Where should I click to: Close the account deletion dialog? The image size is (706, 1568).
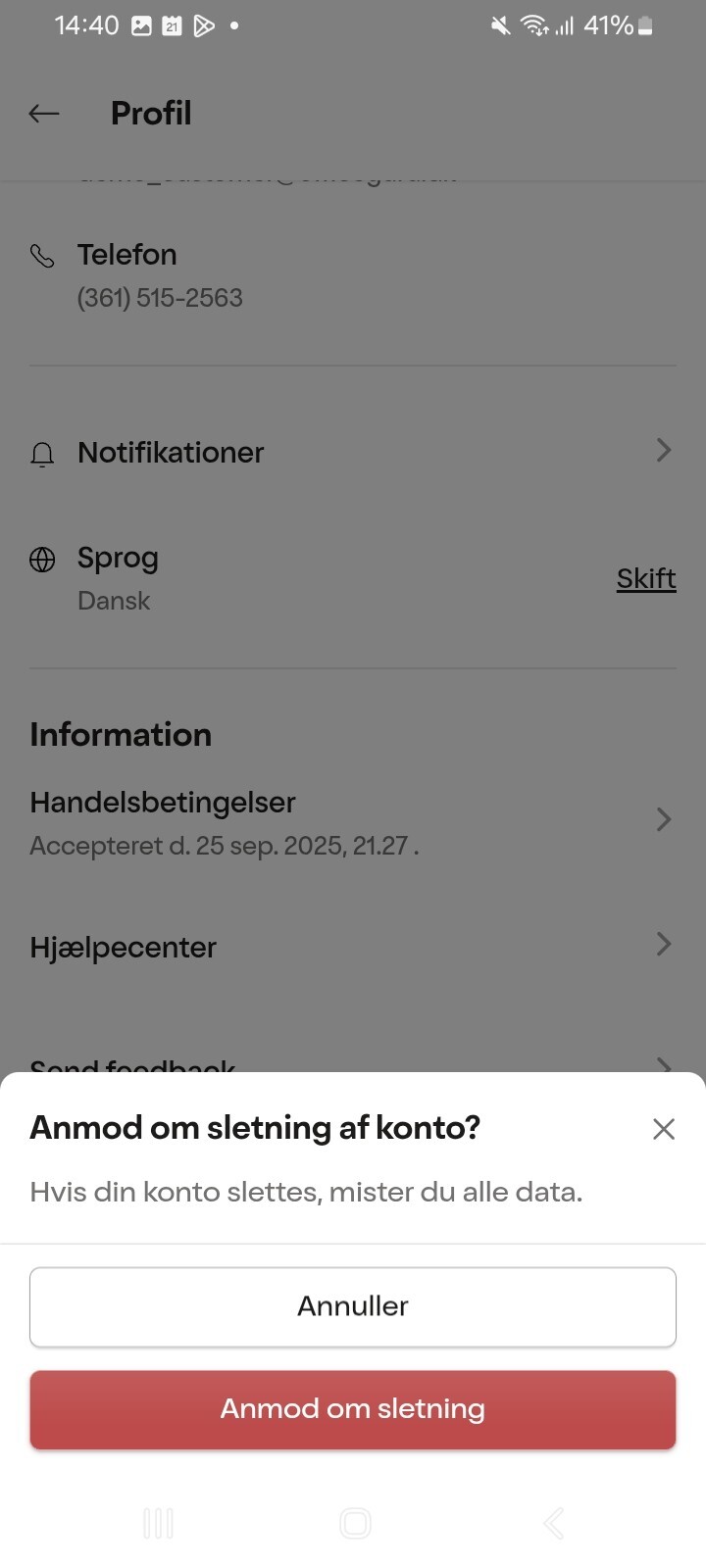tap(664, 1129)
